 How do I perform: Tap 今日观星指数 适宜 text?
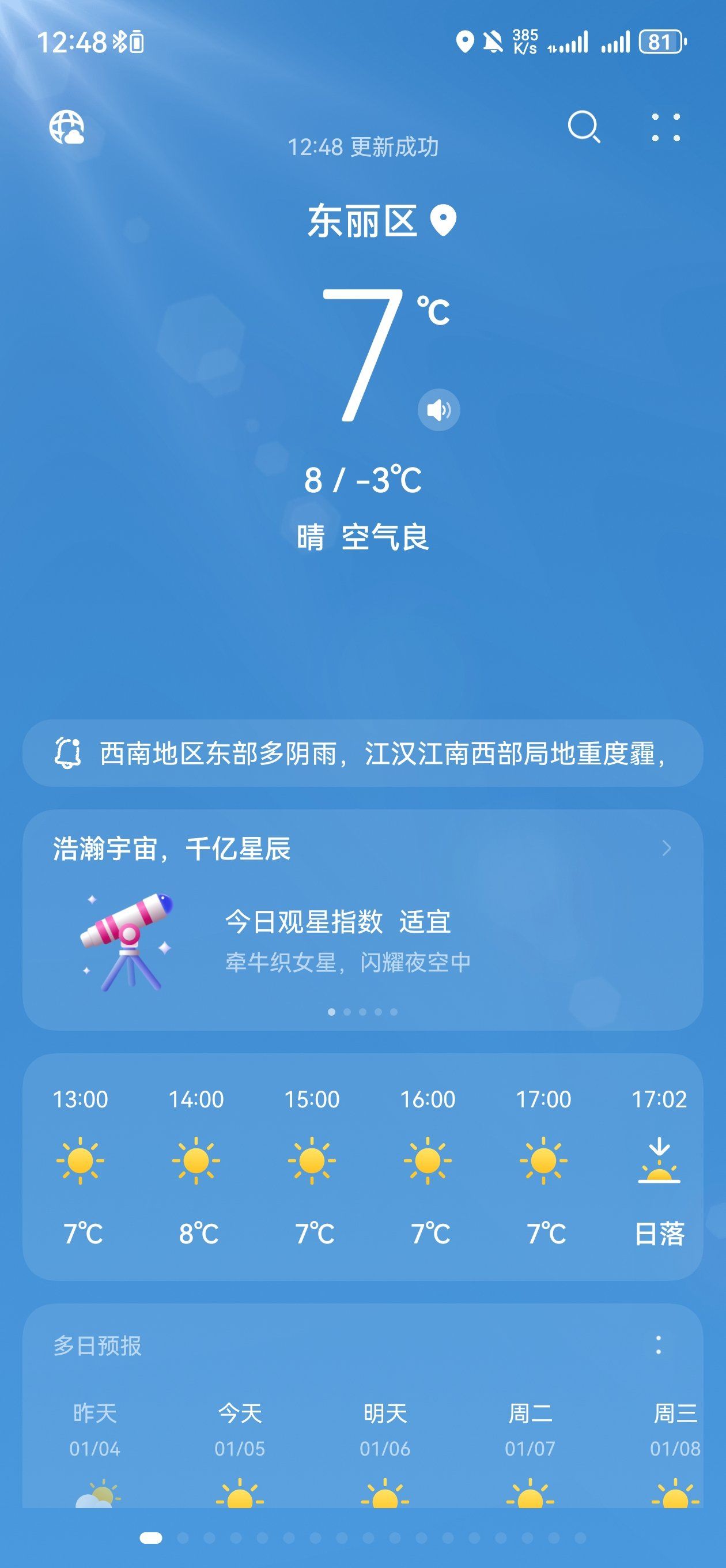(x=338, y=921)
